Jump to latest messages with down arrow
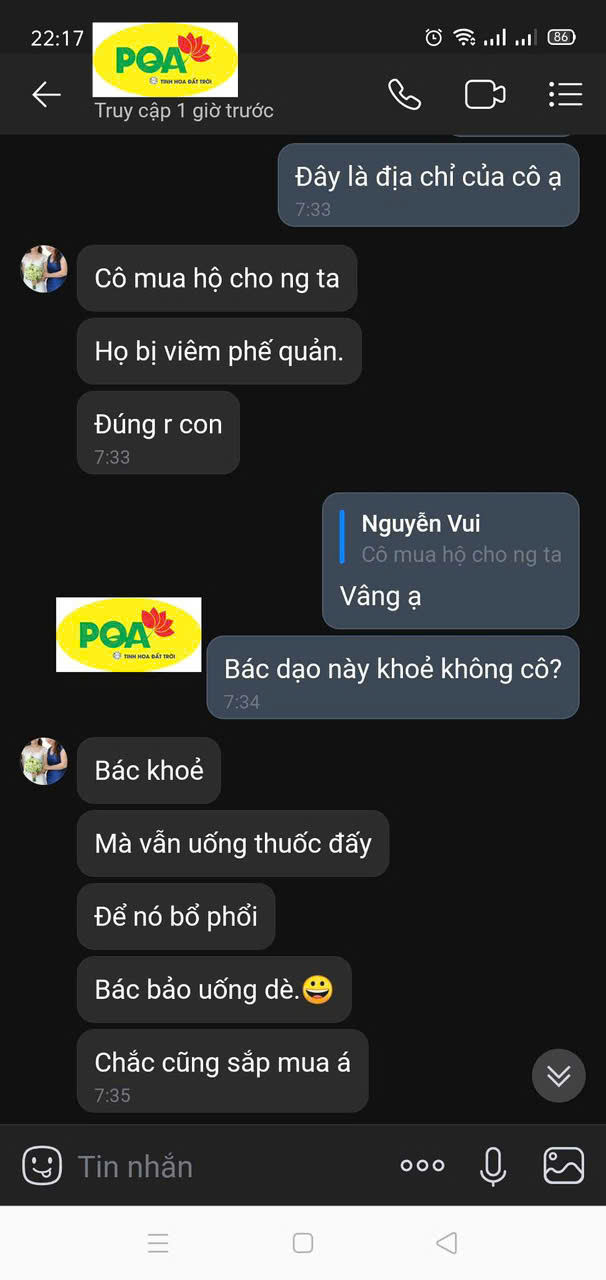This screenshot has height=1280, width=606. [x=559, y=1076]
